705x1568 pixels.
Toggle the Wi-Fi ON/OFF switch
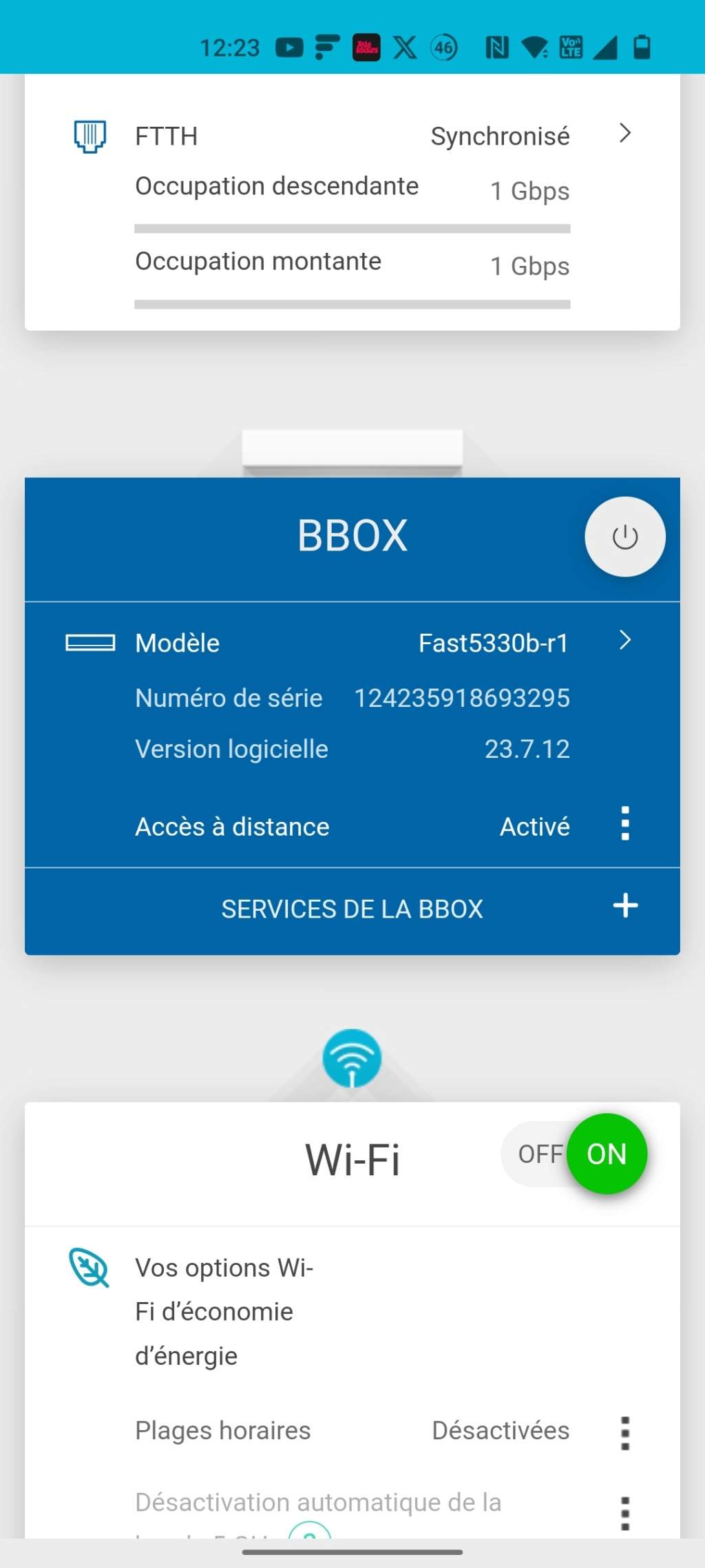[x=574, y=1154]
